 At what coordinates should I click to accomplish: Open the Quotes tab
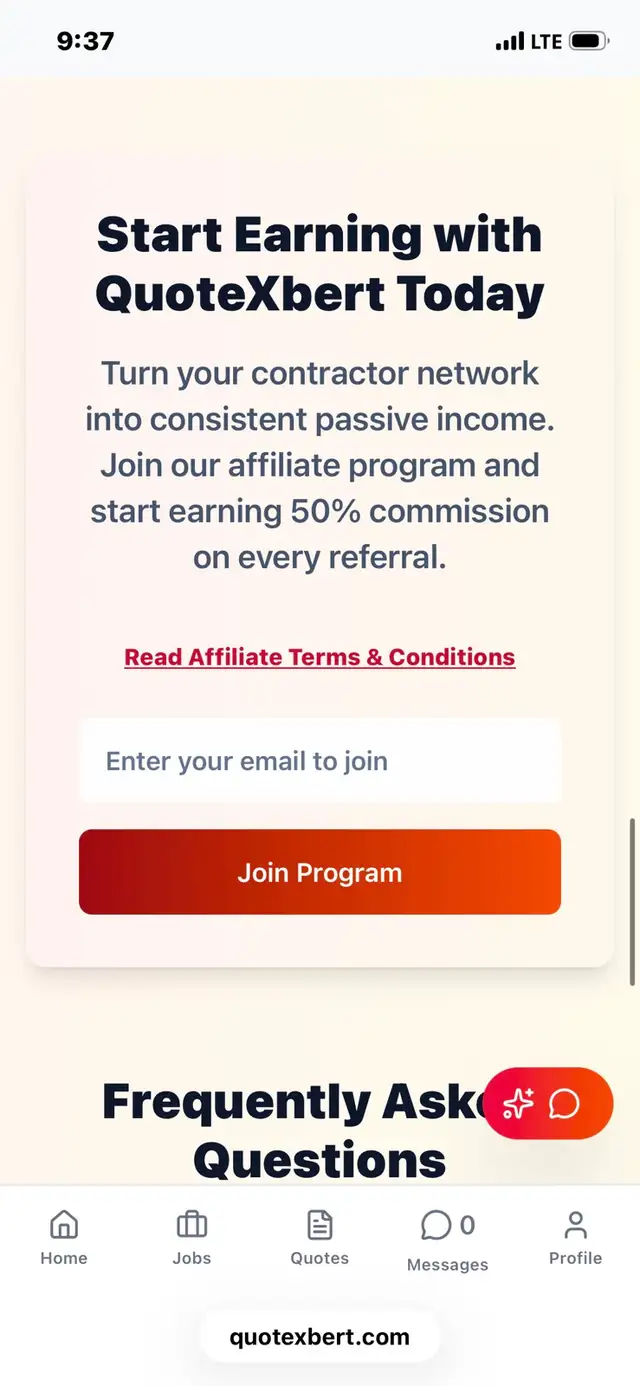click(x=319, y=1238)
